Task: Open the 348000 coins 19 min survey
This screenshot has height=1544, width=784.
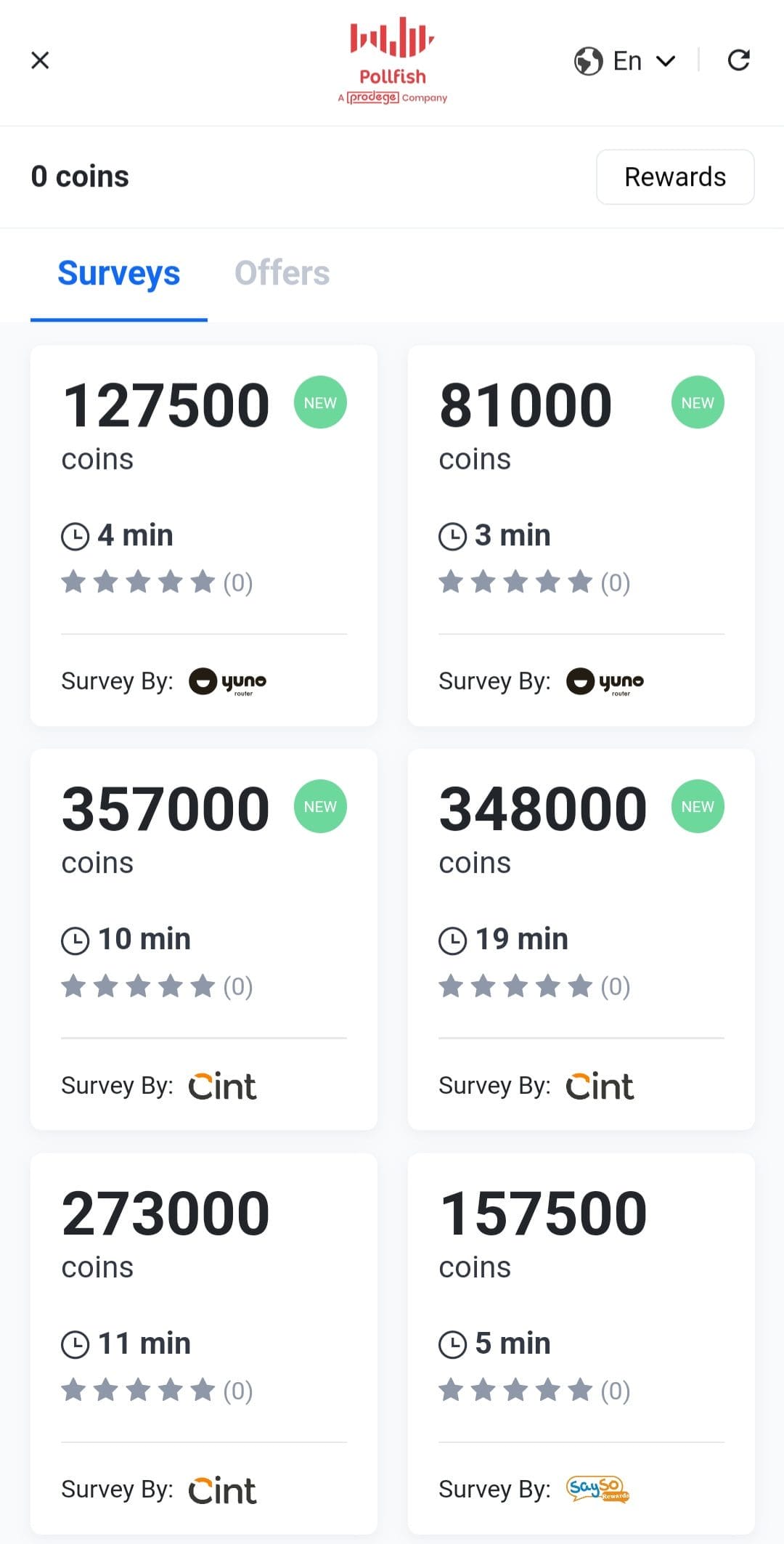Action: pos(581,939)
